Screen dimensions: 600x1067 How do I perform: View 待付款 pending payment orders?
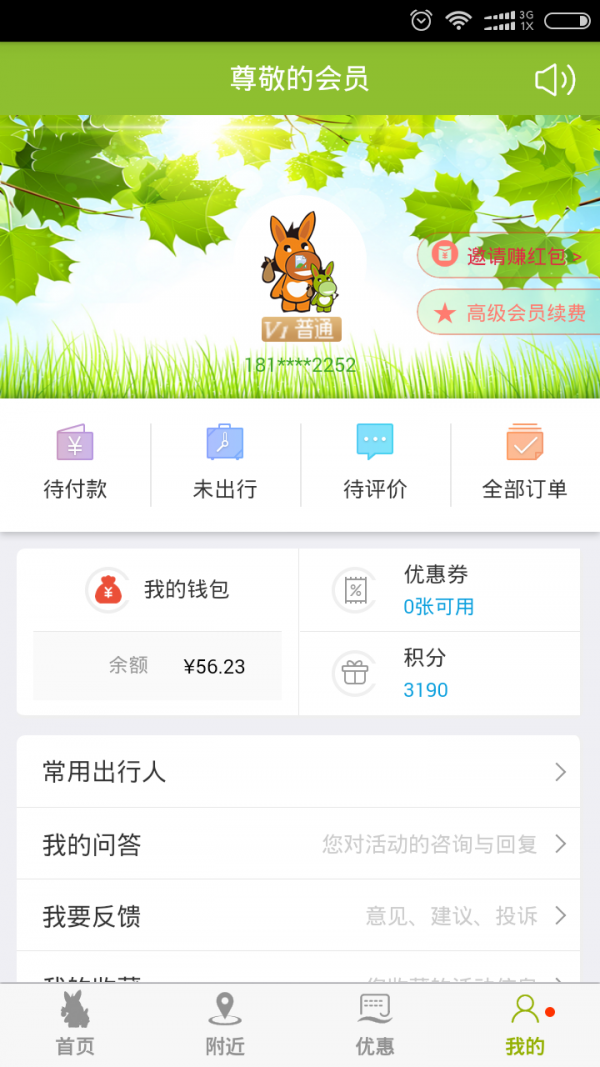tap(75, 463)
